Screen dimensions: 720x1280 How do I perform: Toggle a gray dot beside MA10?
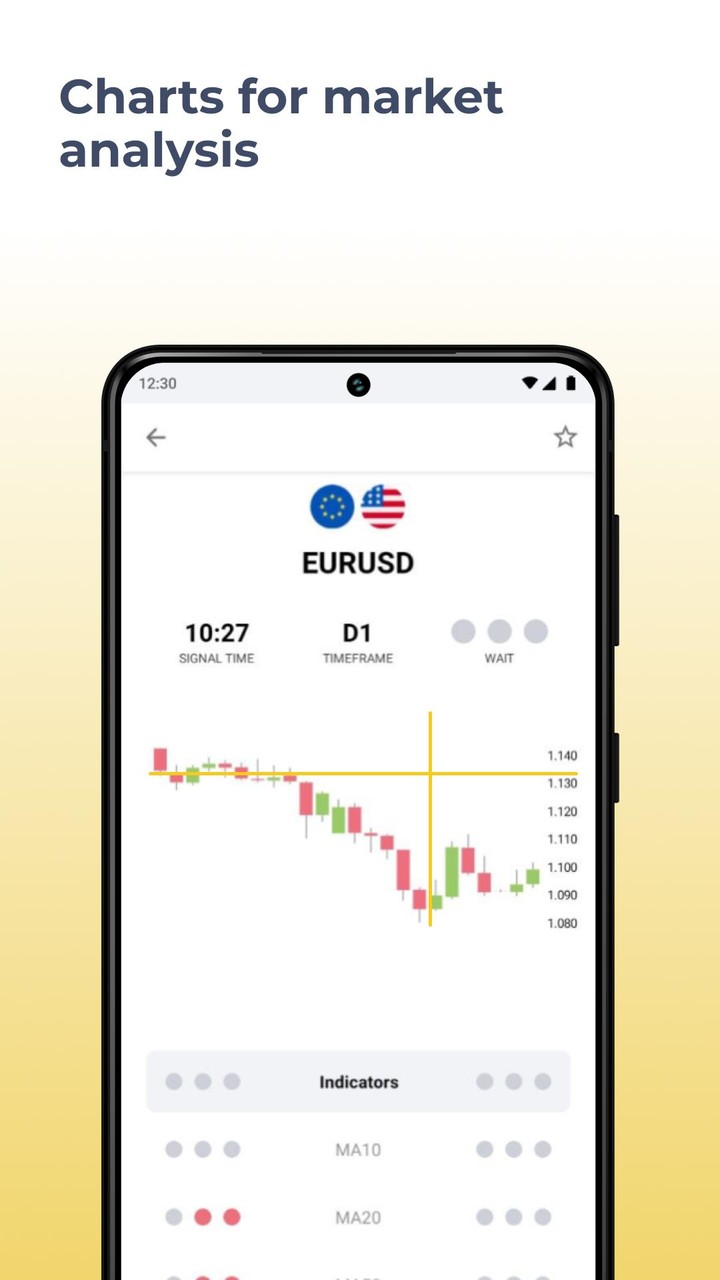coord(203,1149)
